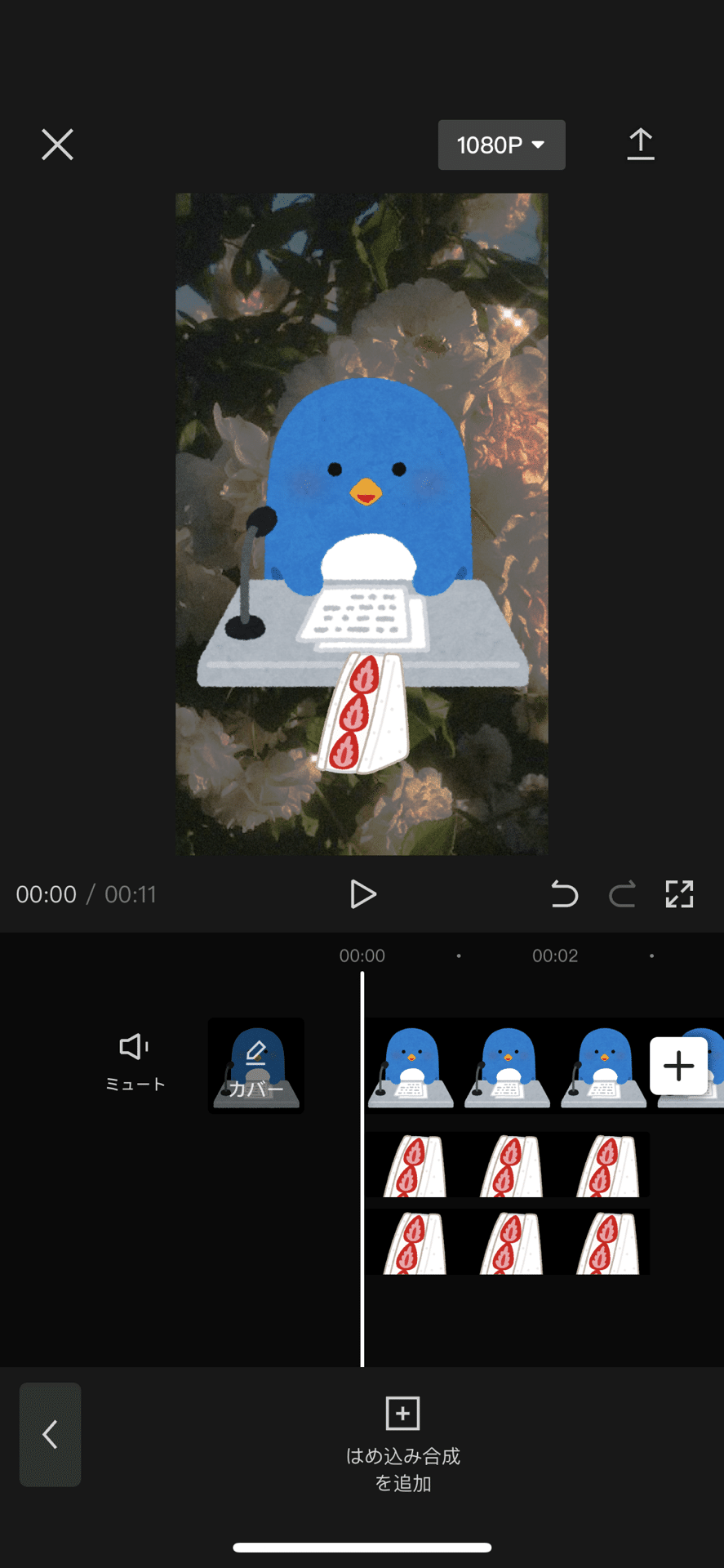This screenshot has height=1568, width=724.
Task: Tap はめ込み合成を追加 to add overlay
Action: tap(402, 1444)
